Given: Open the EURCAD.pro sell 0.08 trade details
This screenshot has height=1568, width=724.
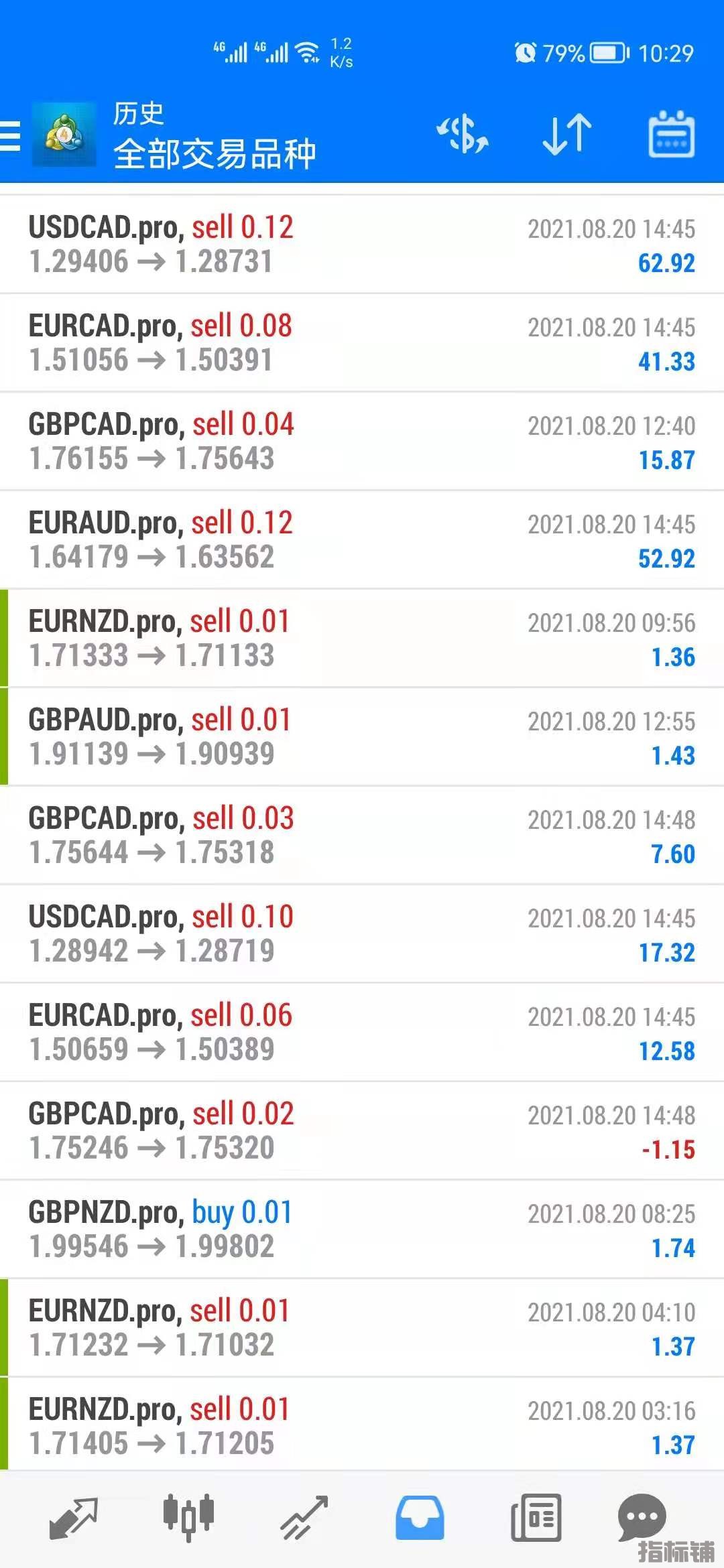Looking at the screenshot, I should click(x=362, y=343).
